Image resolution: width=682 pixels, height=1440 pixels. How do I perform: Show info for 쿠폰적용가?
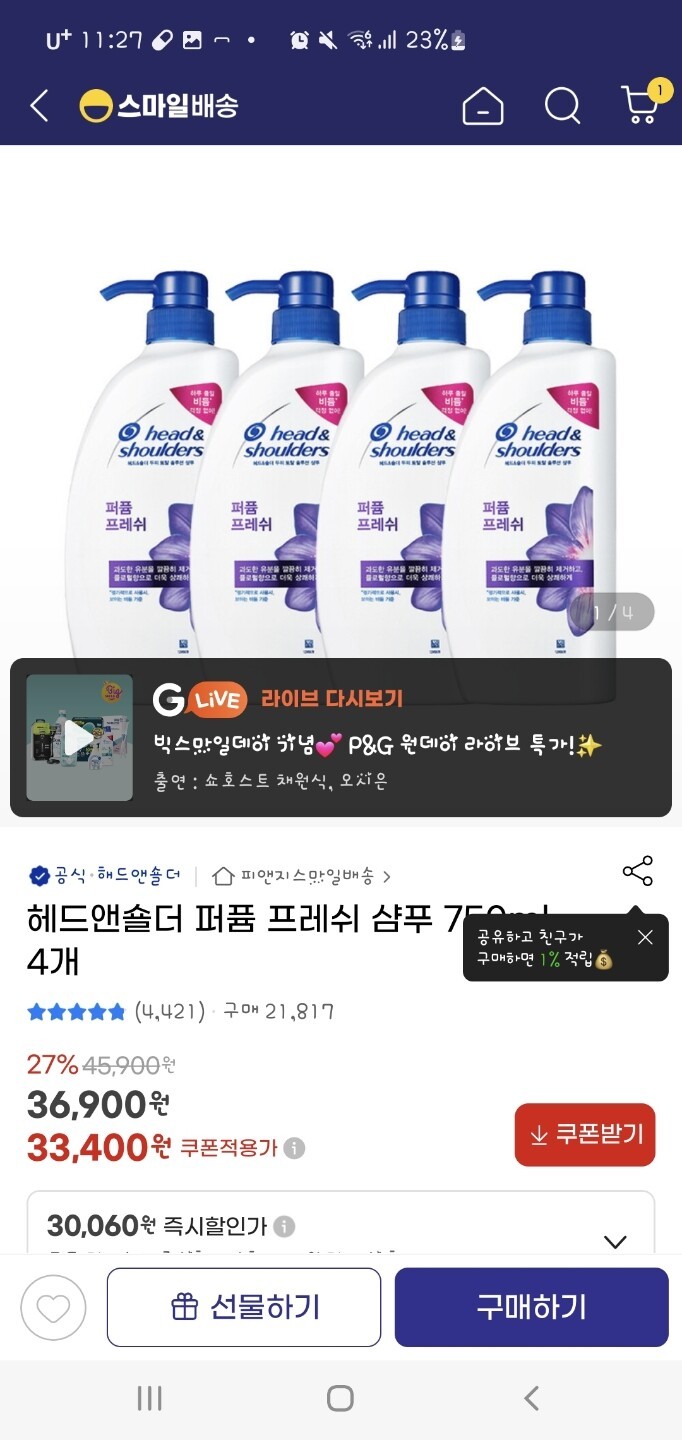[294, 1148]
